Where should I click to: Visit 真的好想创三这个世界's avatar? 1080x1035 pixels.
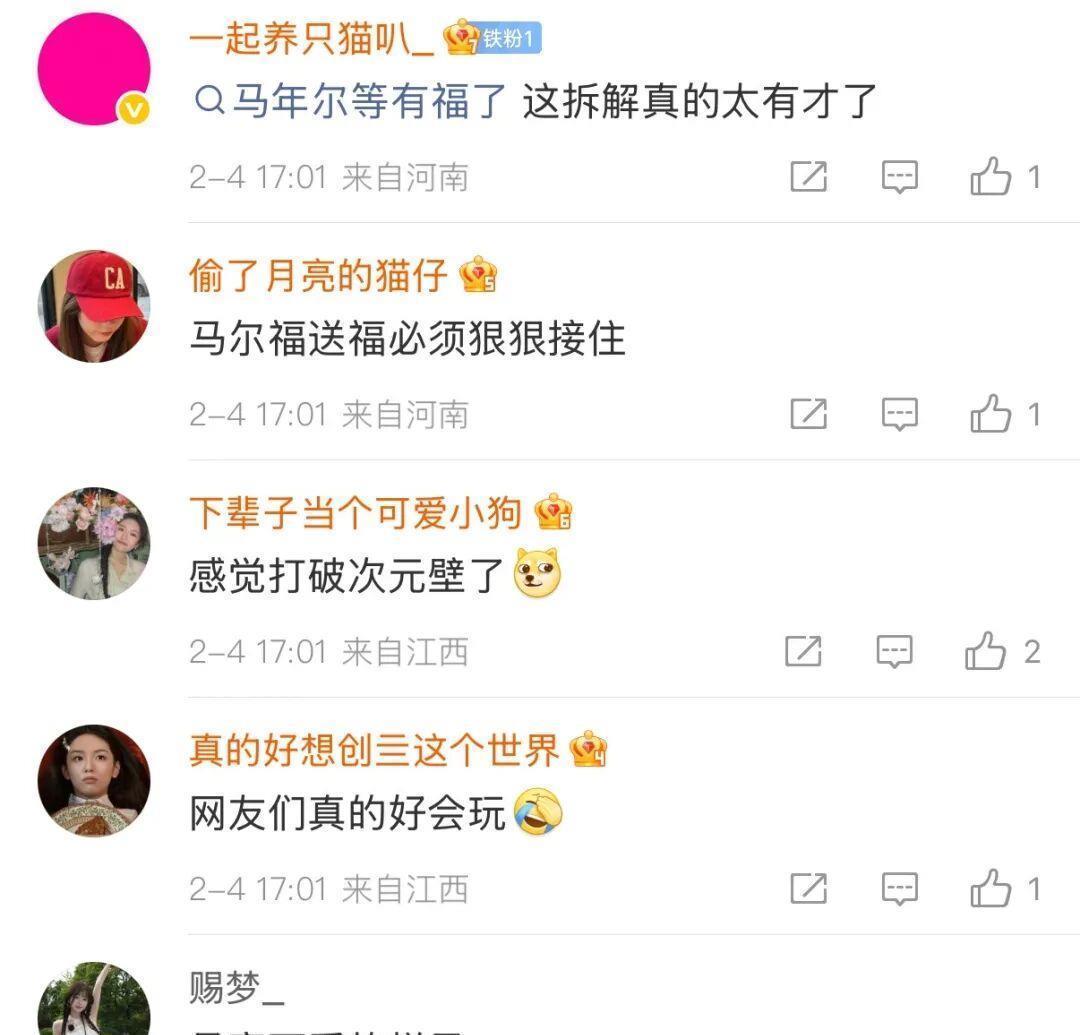pos(94,780)
